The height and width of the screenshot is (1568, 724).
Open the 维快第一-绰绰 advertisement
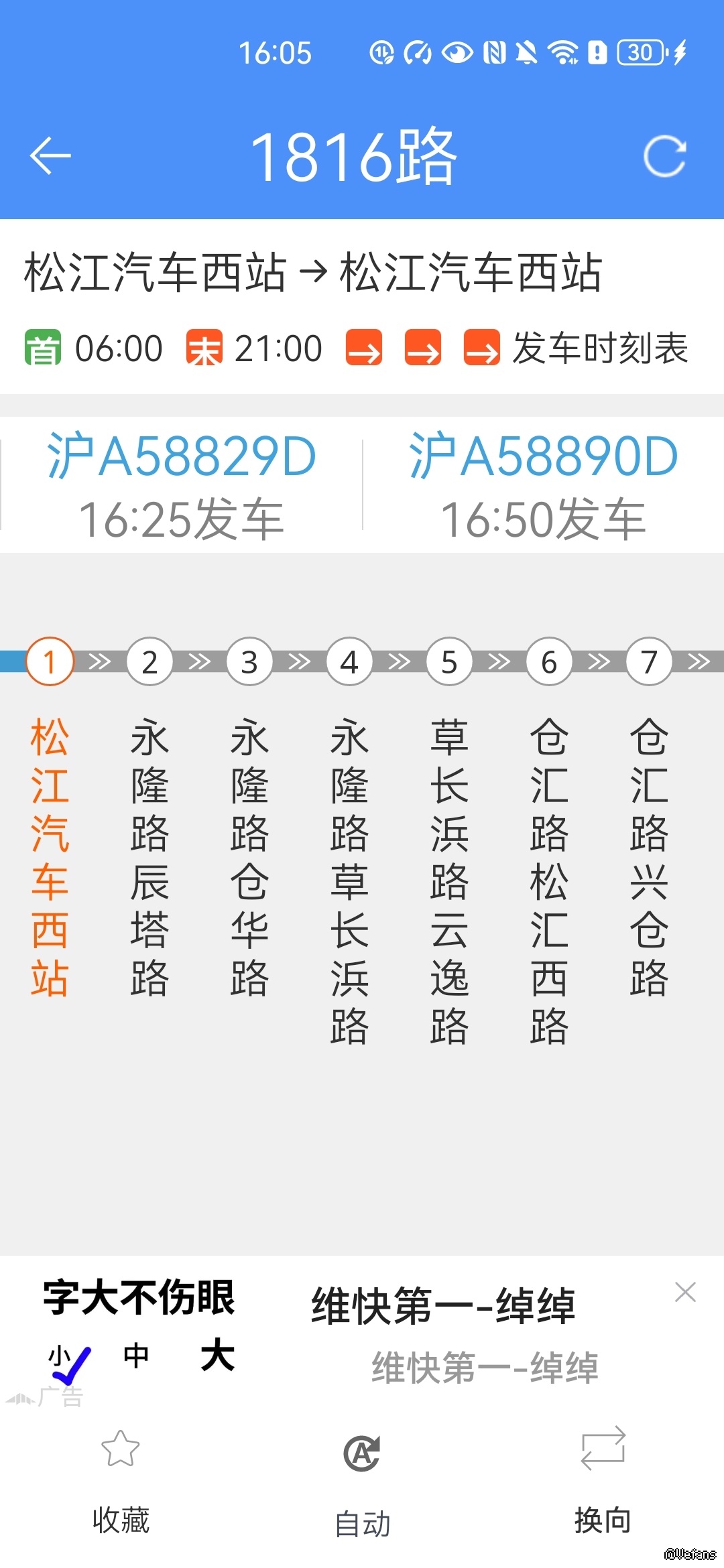442,1333
